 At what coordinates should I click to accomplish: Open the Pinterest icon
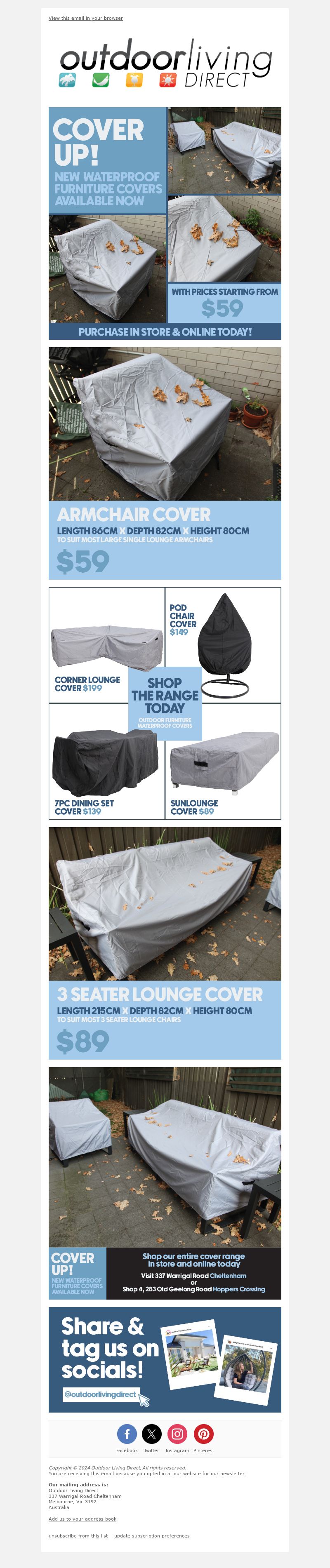[203, 1434]
